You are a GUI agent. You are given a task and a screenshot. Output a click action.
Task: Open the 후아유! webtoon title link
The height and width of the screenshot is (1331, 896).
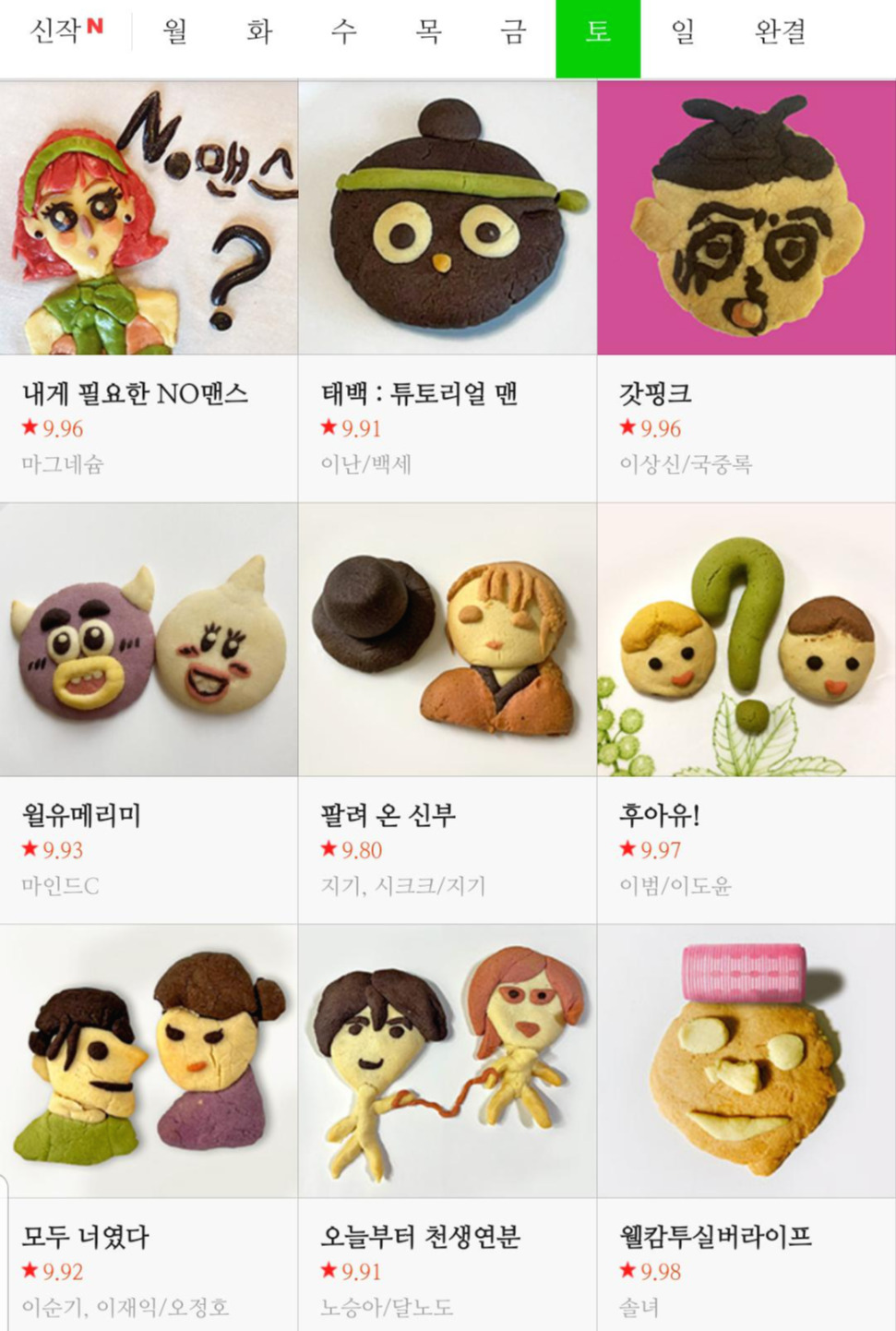(652, 814)
